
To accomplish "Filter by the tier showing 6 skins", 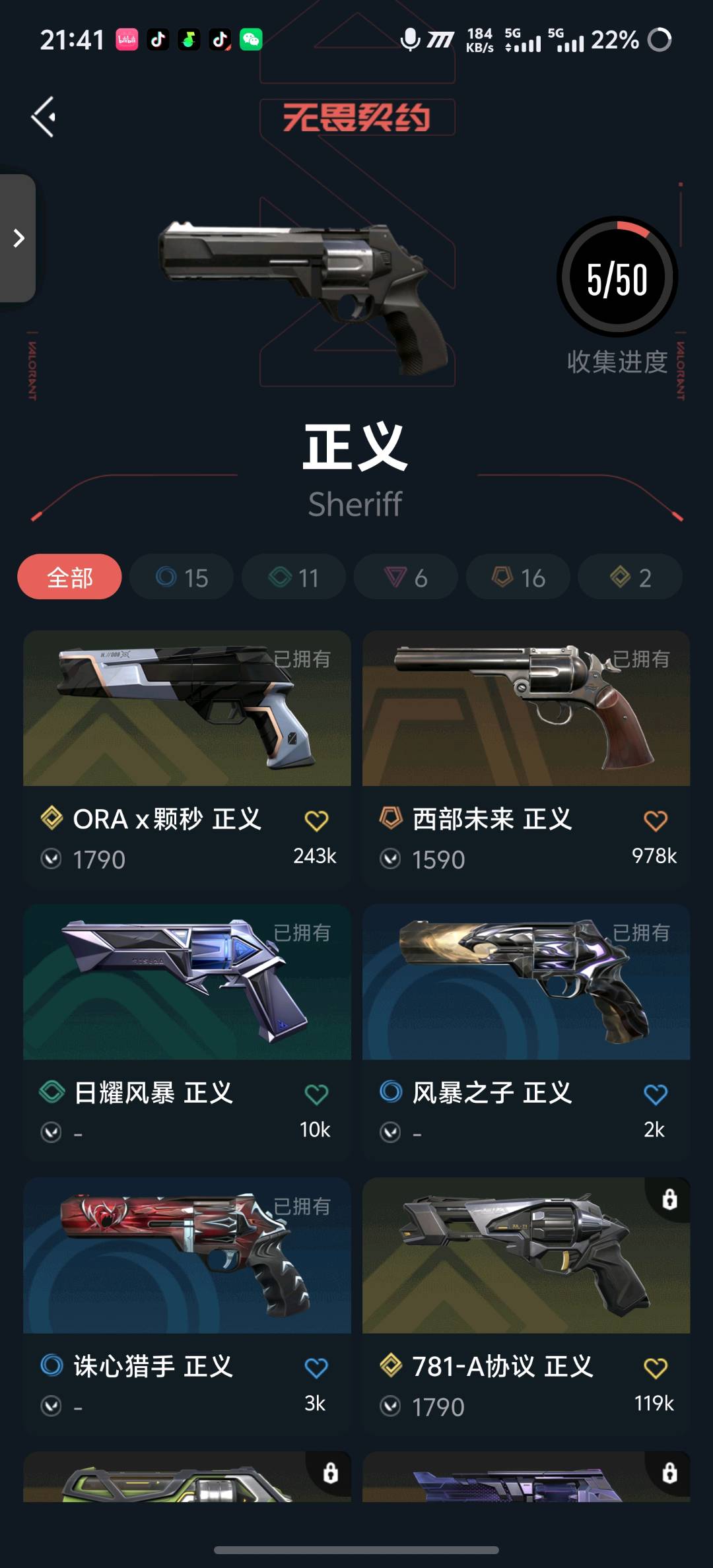I will [406, 577].
